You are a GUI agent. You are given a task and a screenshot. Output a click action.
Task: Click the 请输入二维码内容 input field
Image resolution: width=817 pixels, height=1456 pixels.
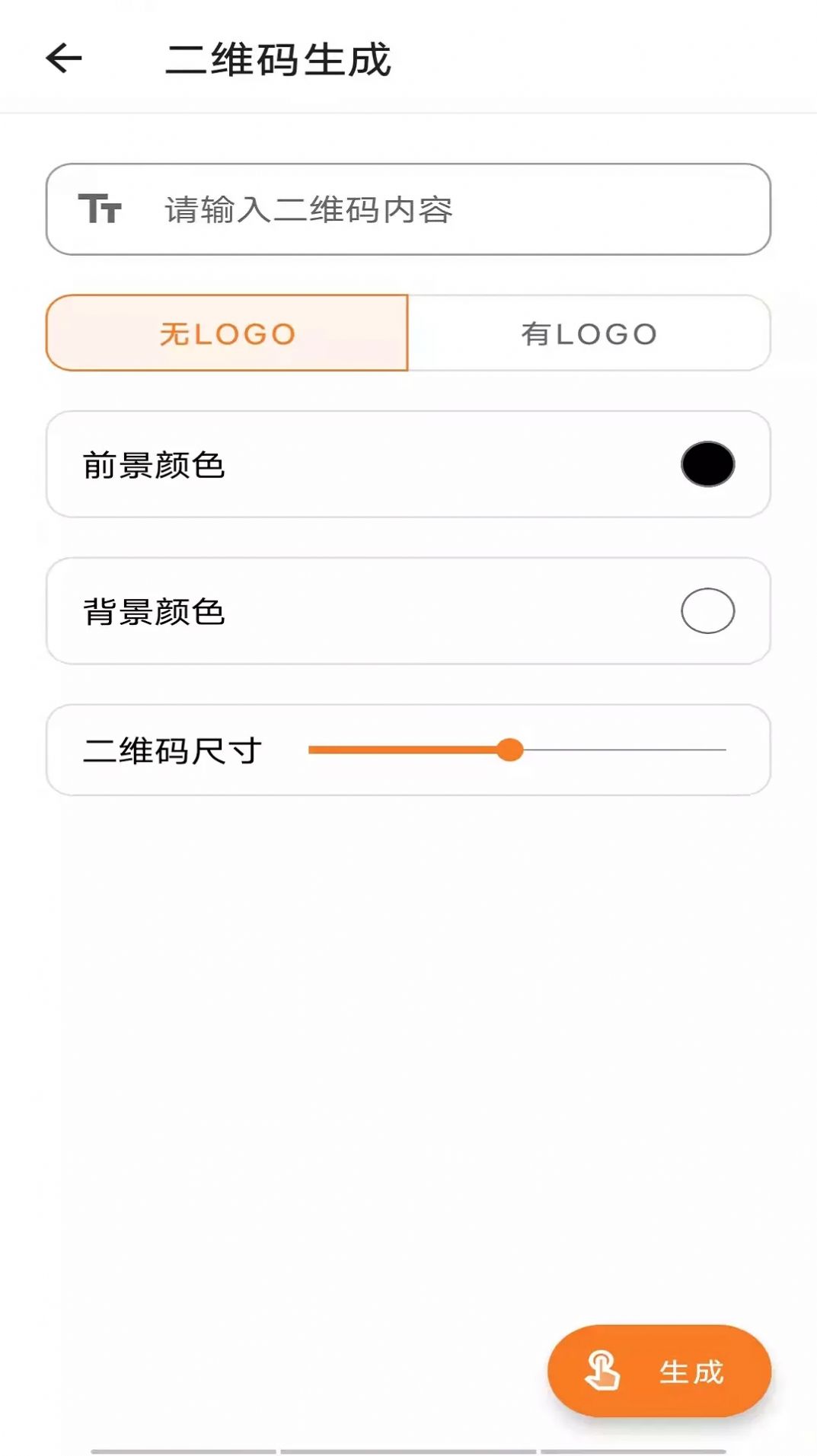coord(409,210)
